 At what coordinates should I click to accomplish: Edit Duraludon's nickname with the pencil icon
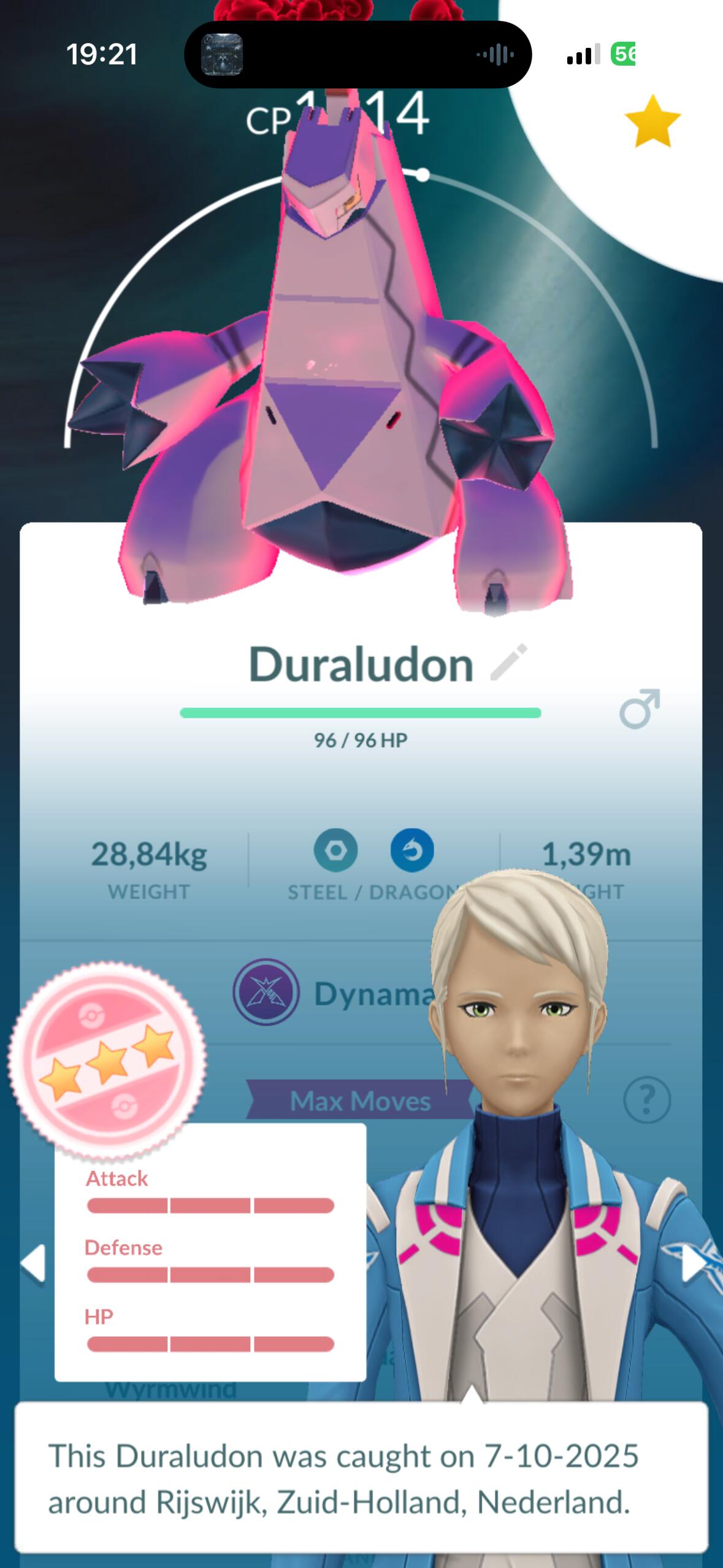coord(509,662)
